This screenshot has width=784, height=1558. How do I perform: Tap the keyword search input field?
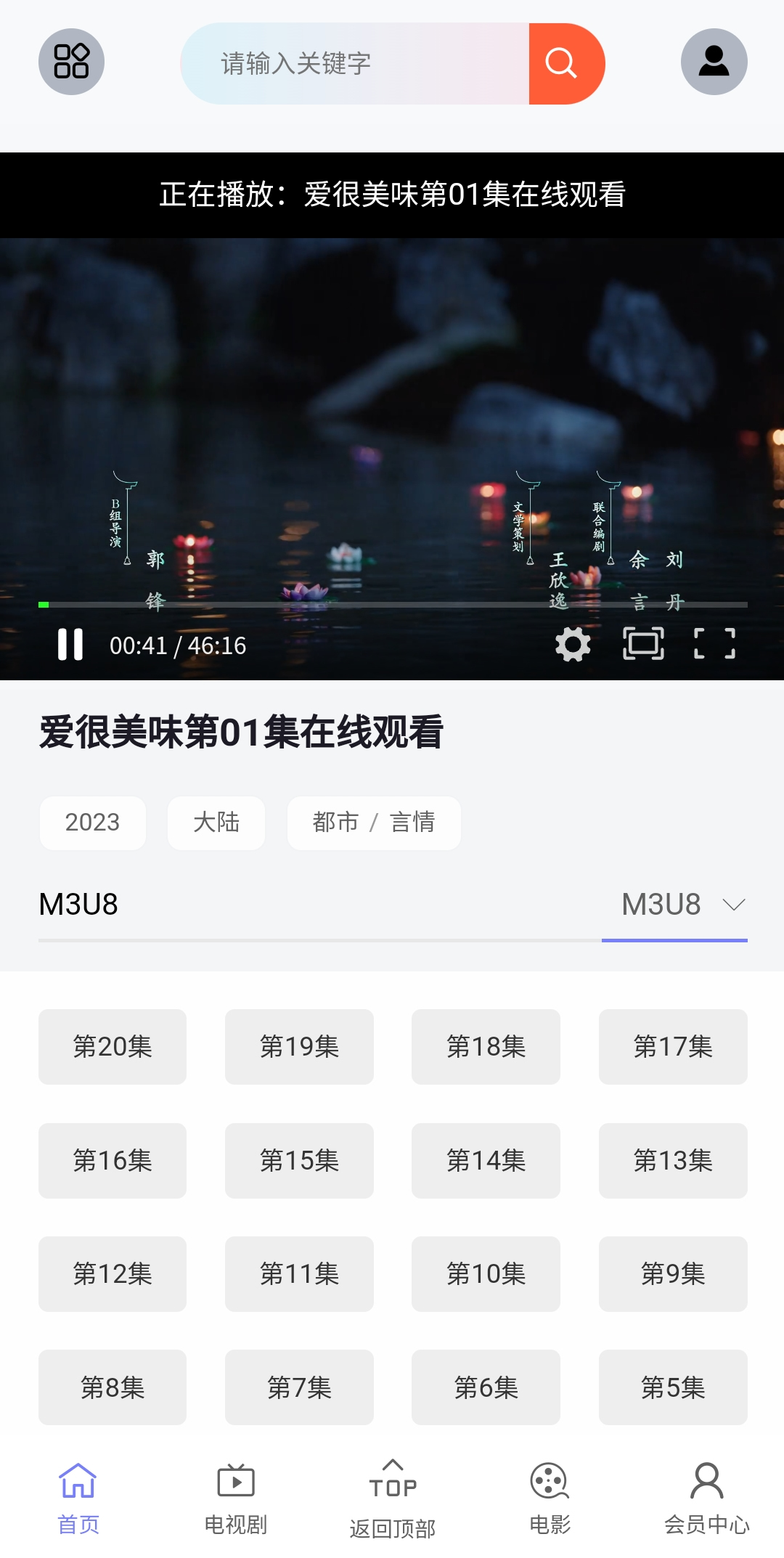click(x=356, y=64)
